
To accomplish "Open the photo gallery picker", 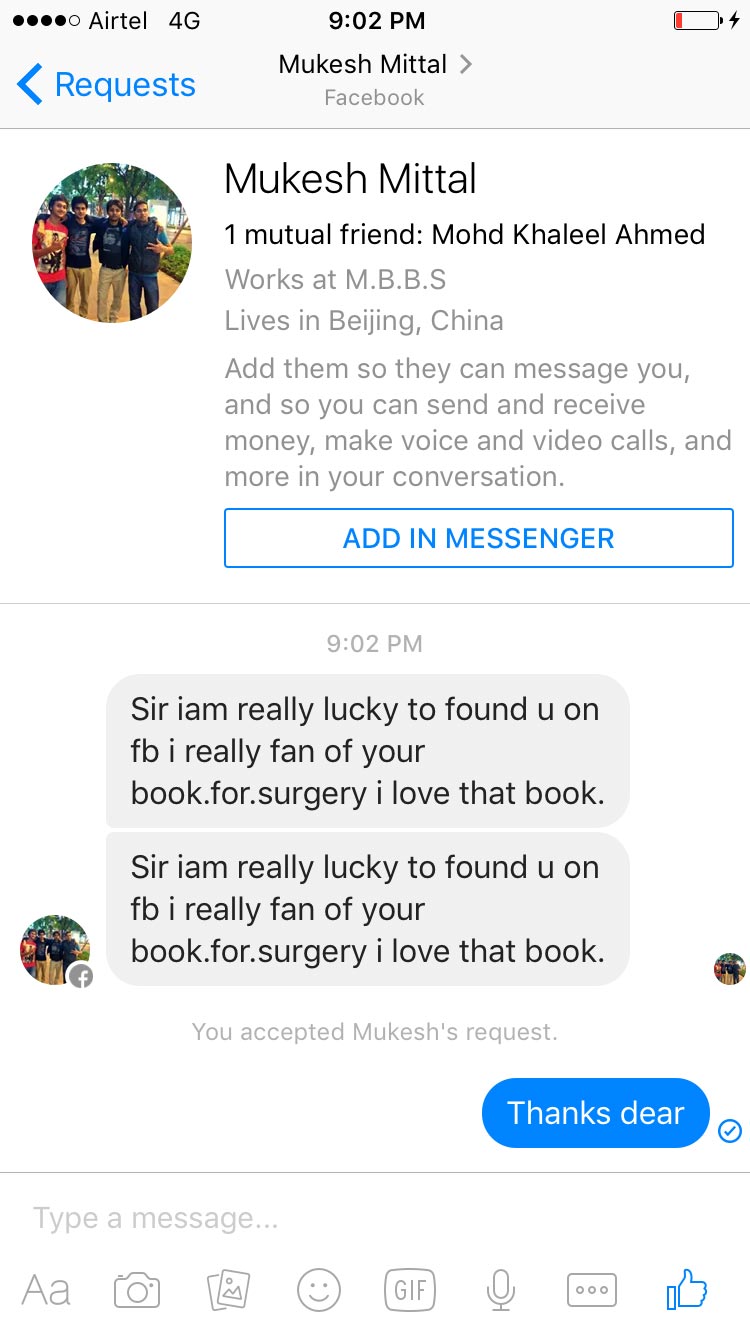I will (228, 1290).
